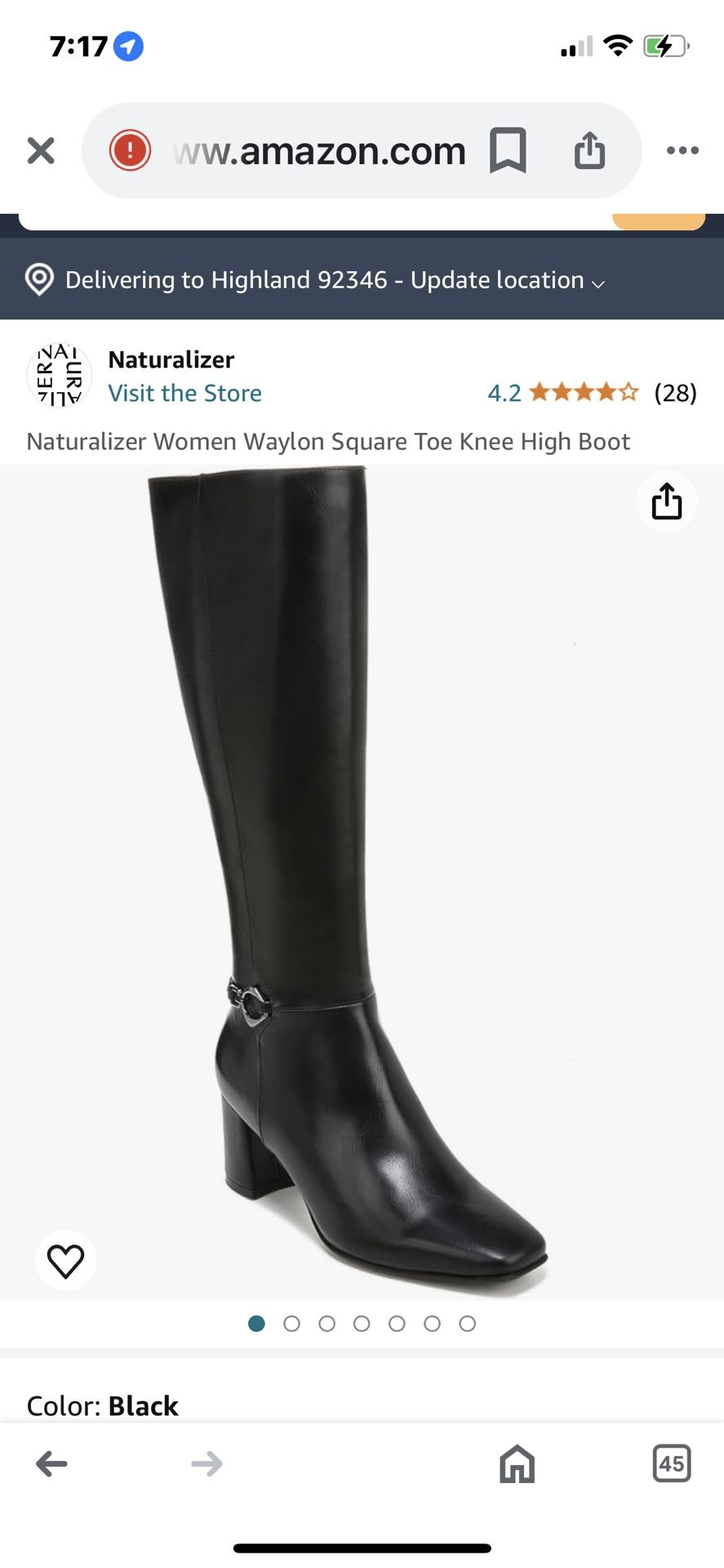Image resolution: width=724 pixels, height=1568 pixels.
Task: Jump to the second product image dot
Action: (291, 1324)
